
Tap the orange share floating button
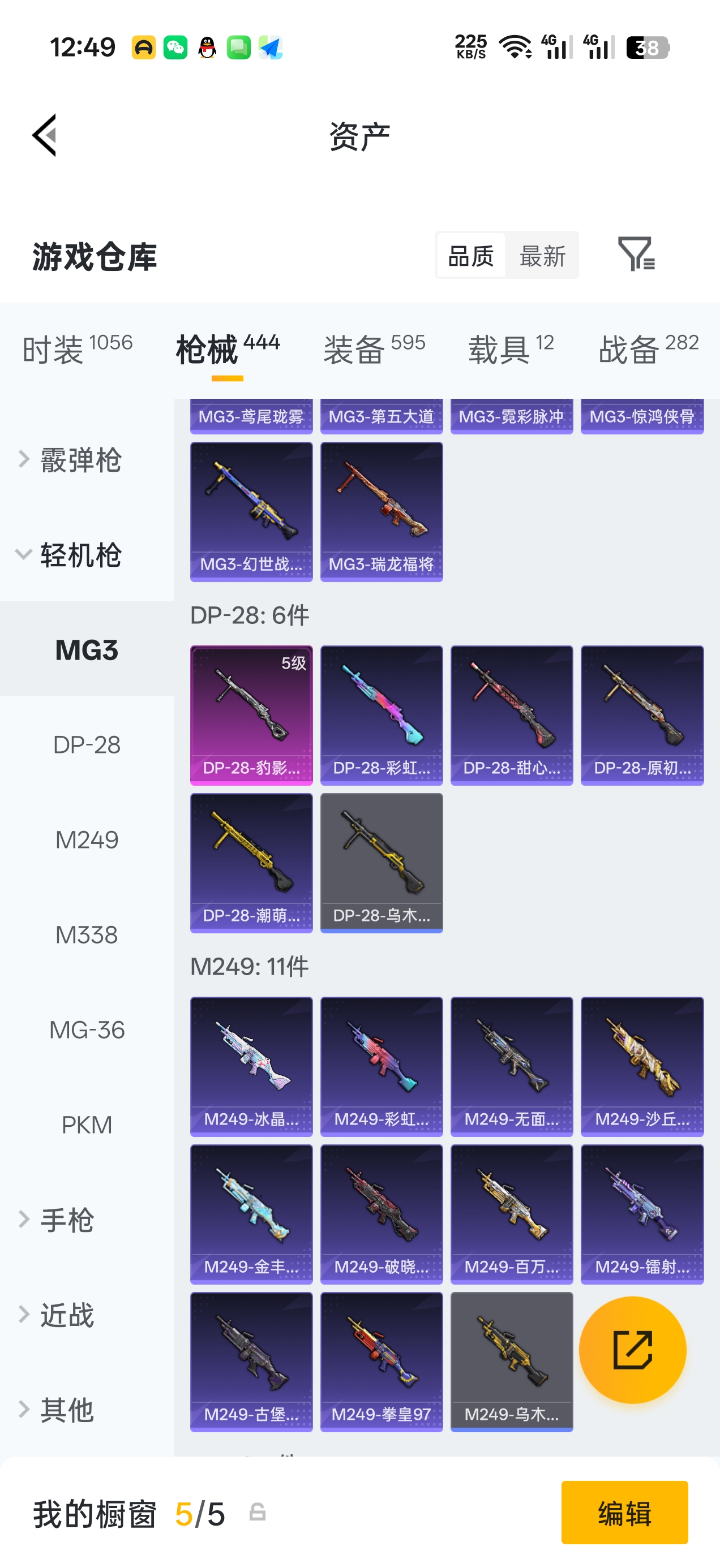click(632, 1350)
